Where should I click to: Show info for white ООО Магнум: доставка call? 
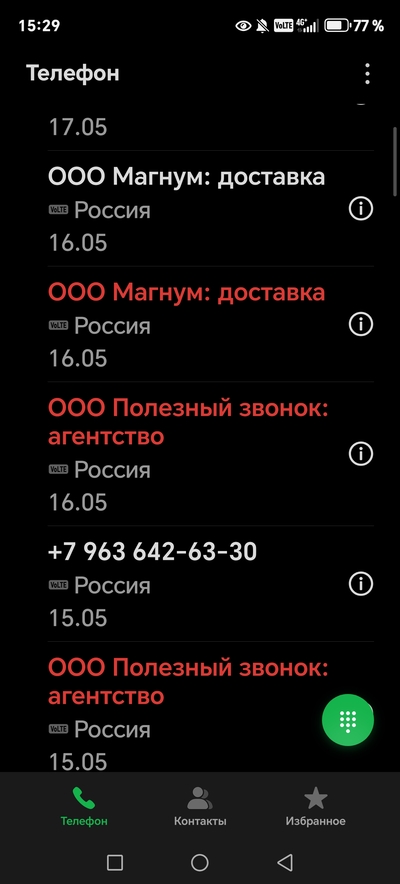coord(361,209)
